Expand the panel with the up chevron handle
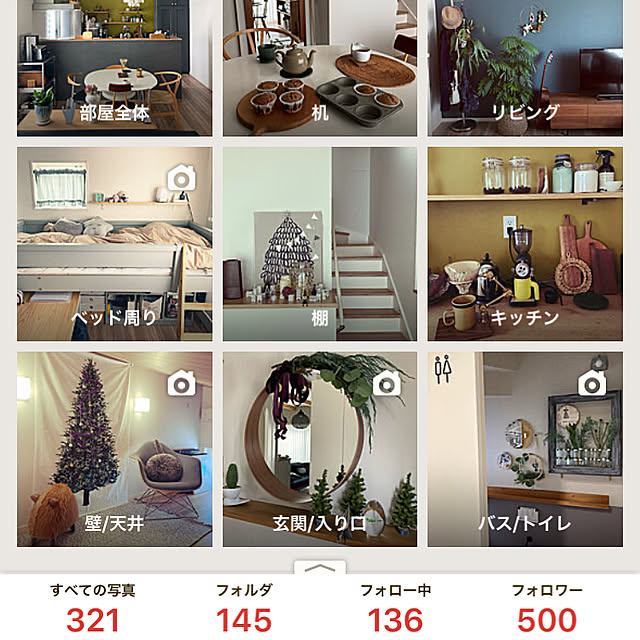 (x=320, y=567)
